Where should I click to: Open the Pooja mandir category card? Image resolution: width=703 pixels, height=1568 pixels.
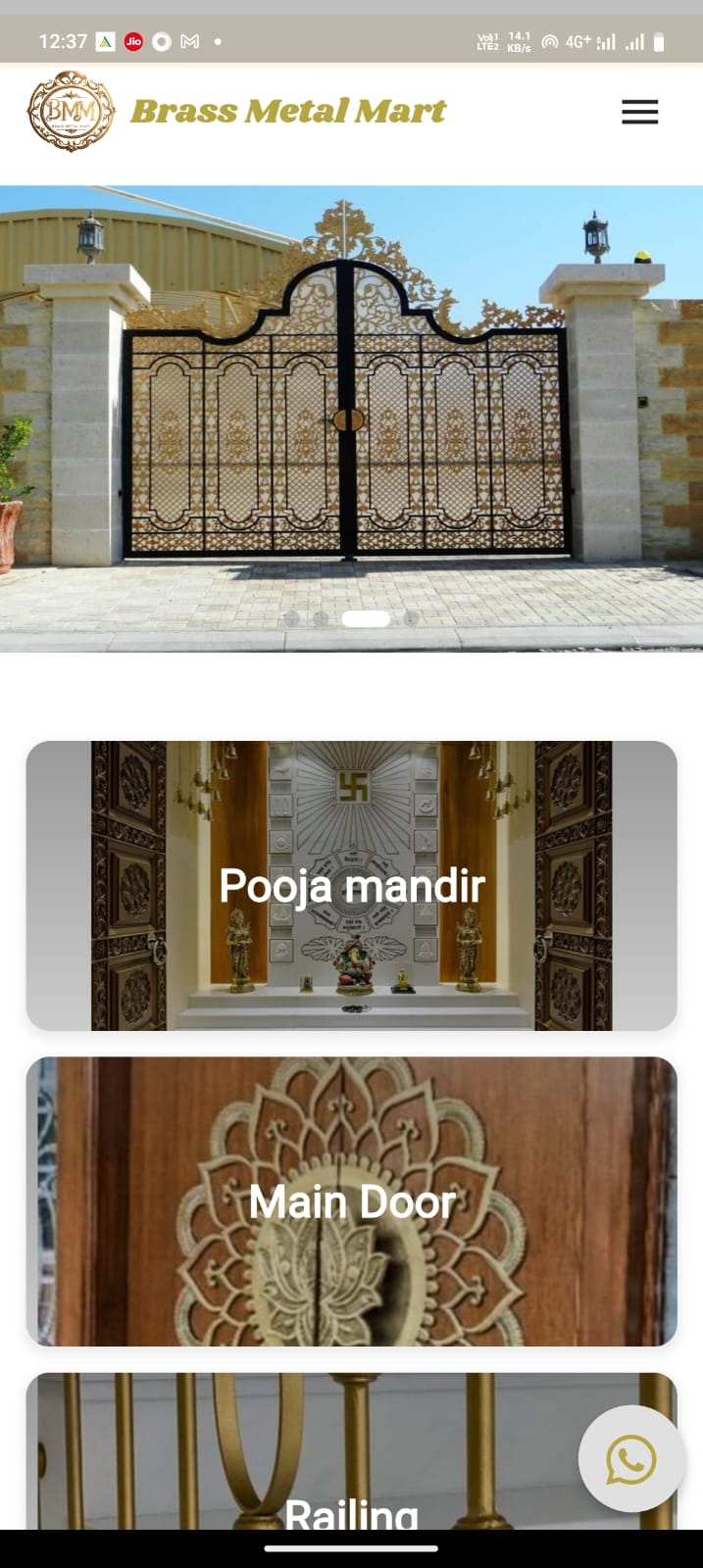point(351,885)
